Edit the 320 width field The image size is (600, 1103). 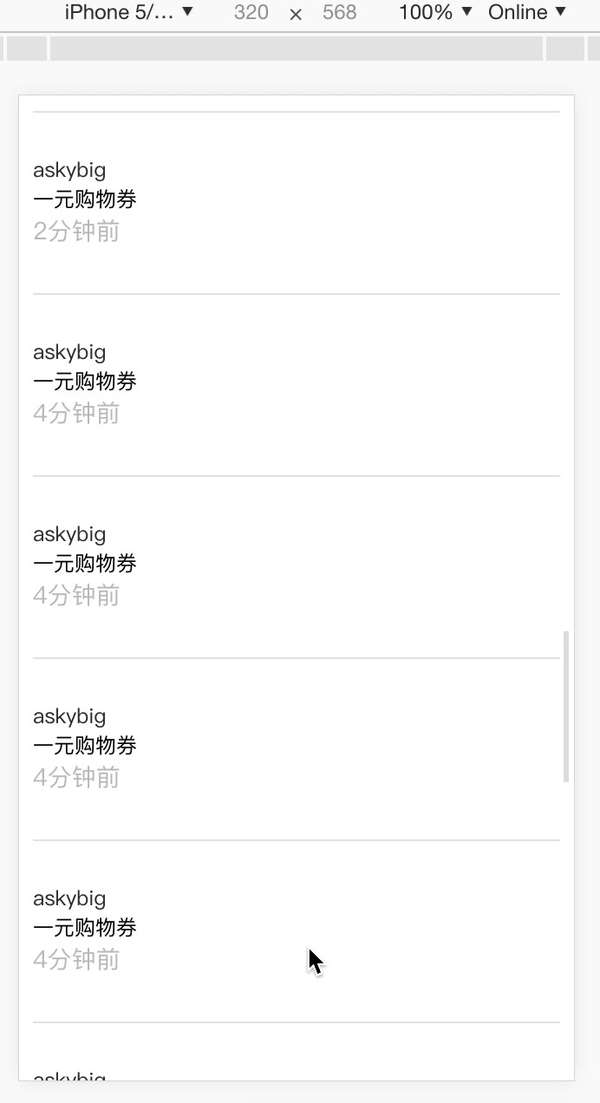[x=251, y=12]
